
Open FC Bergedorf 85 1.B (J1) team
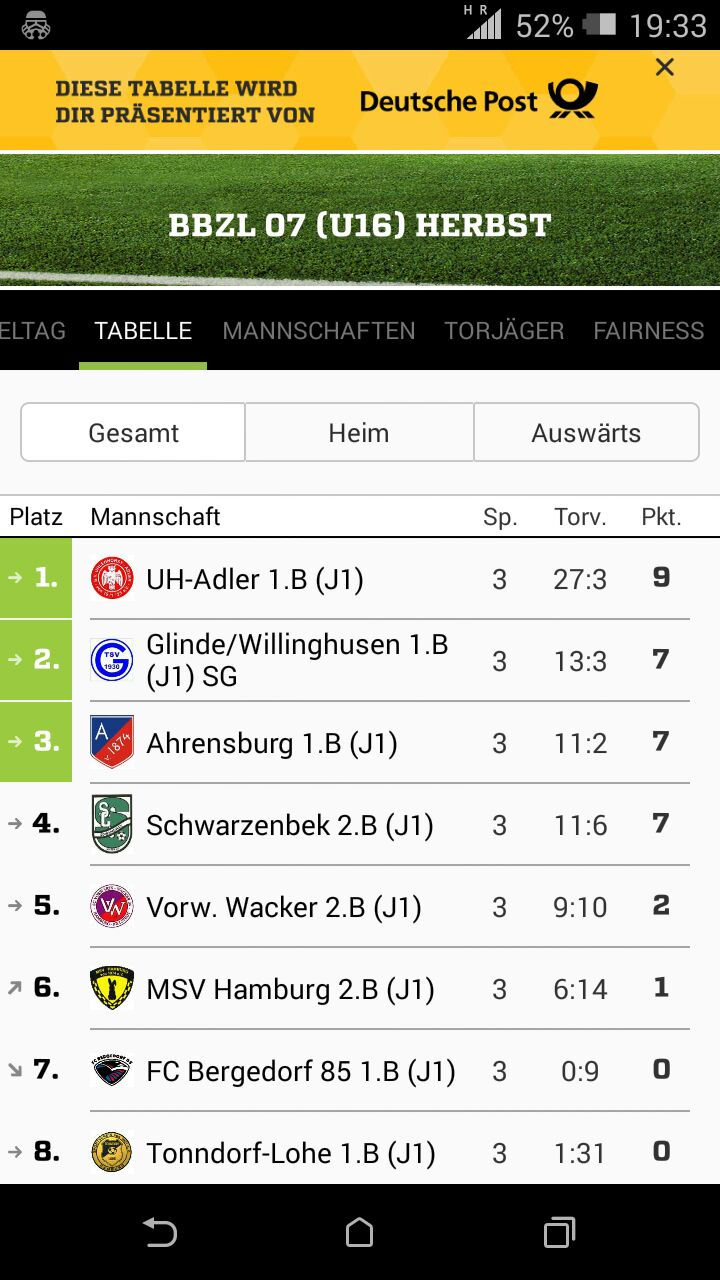click(360, 1071)
